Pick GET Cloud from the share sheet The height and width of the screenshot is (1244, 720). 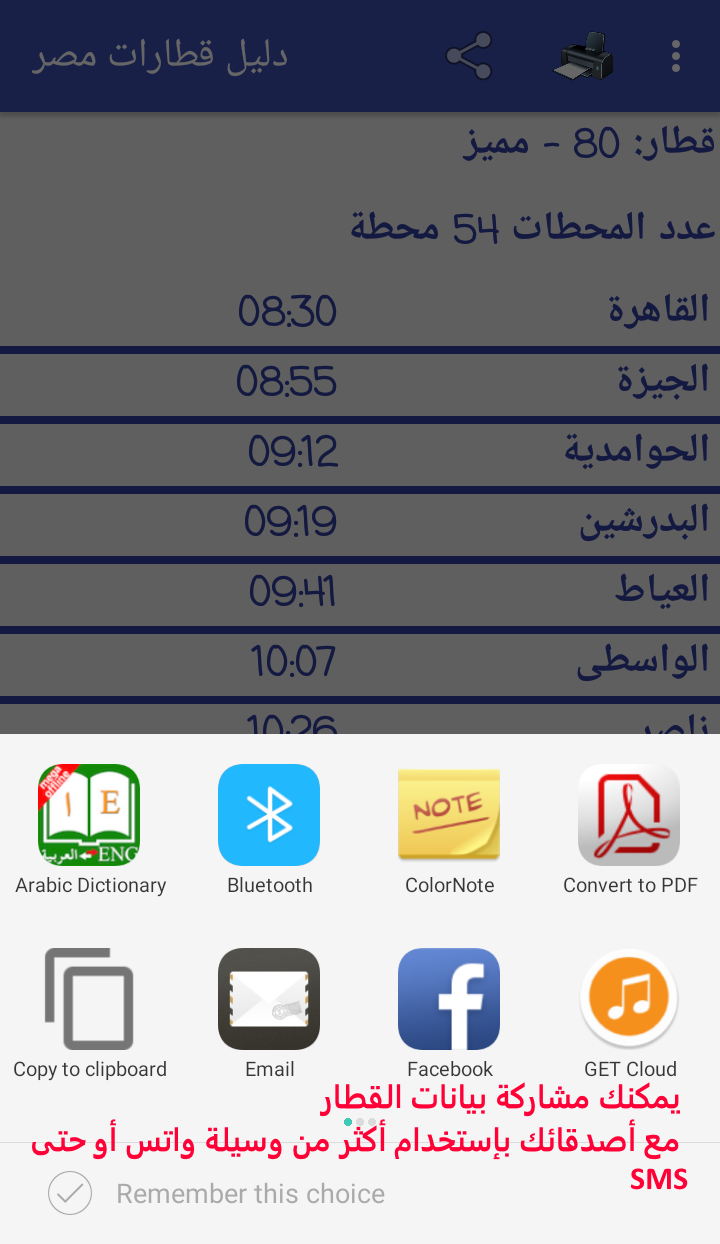click(x=629, y=1014)
